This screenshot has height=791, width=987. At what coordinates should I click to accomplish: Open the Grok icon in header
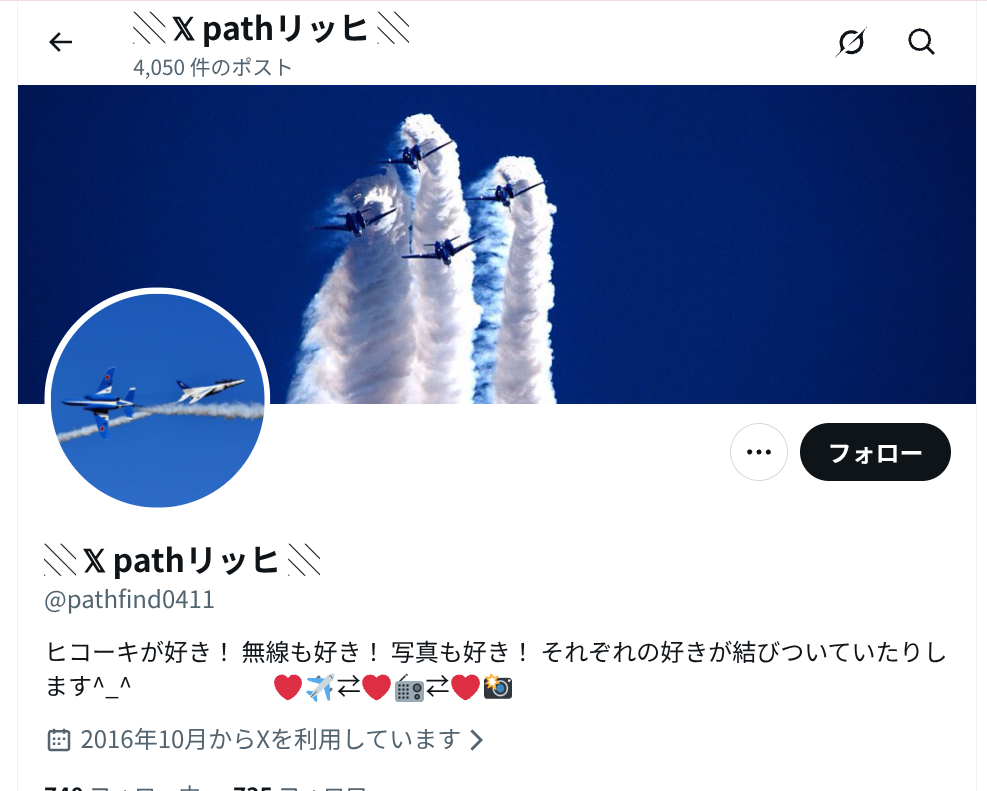[x=851, y=42]
